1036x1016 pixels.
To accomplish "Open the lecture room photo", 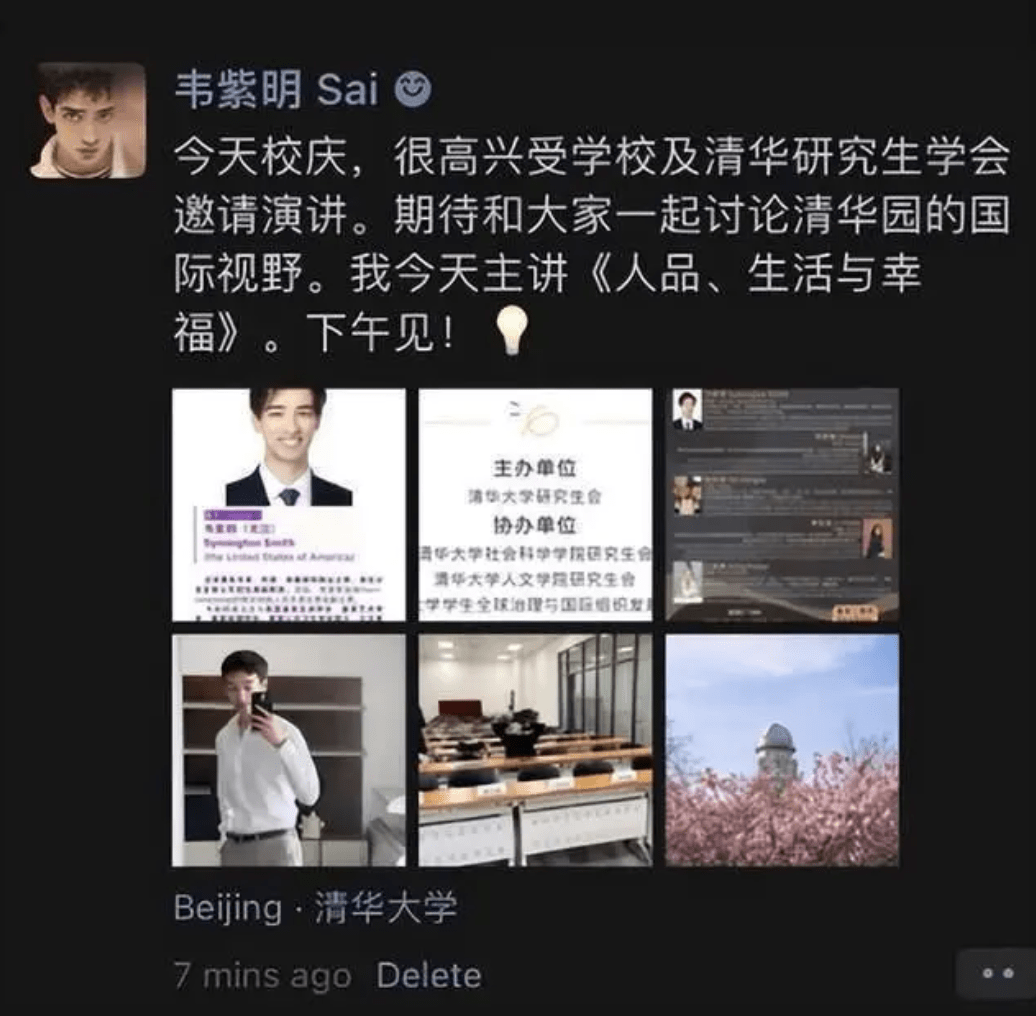I will click(x=535, y=750).
